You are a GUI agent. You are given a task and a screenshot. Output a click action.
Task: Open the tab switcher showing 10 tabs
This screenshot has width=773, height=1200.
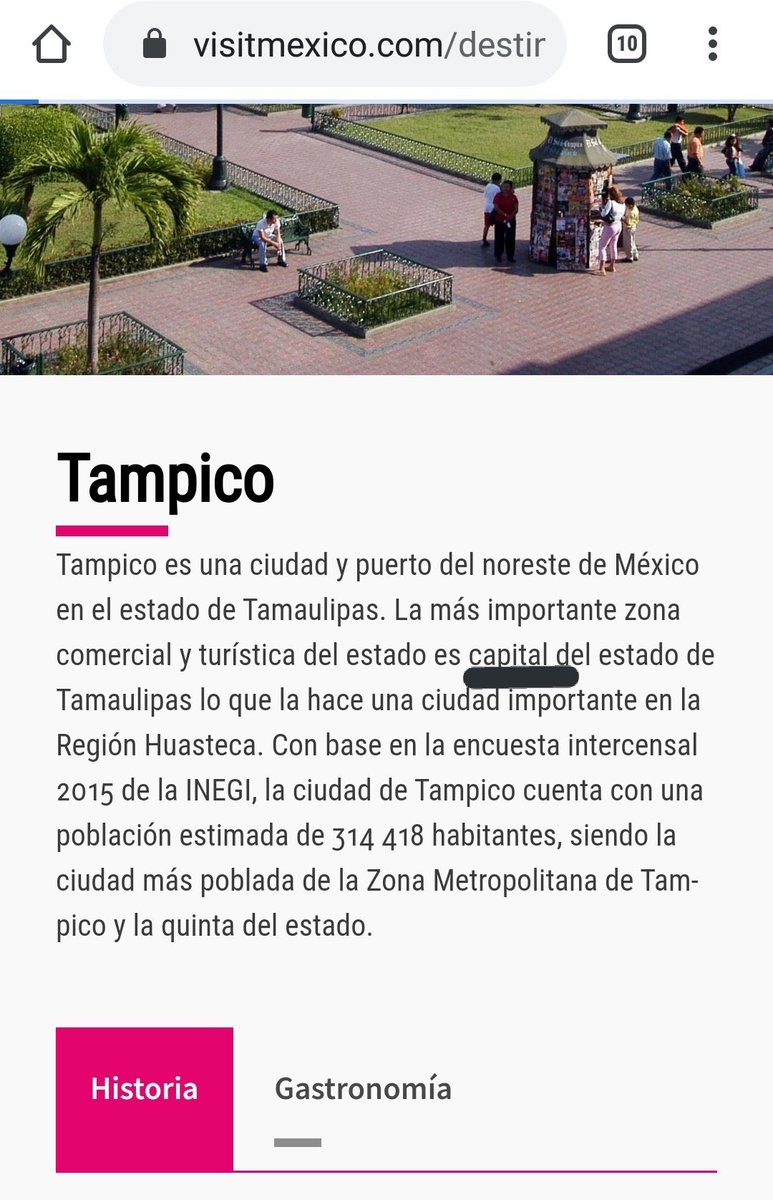tap(626, 45)
